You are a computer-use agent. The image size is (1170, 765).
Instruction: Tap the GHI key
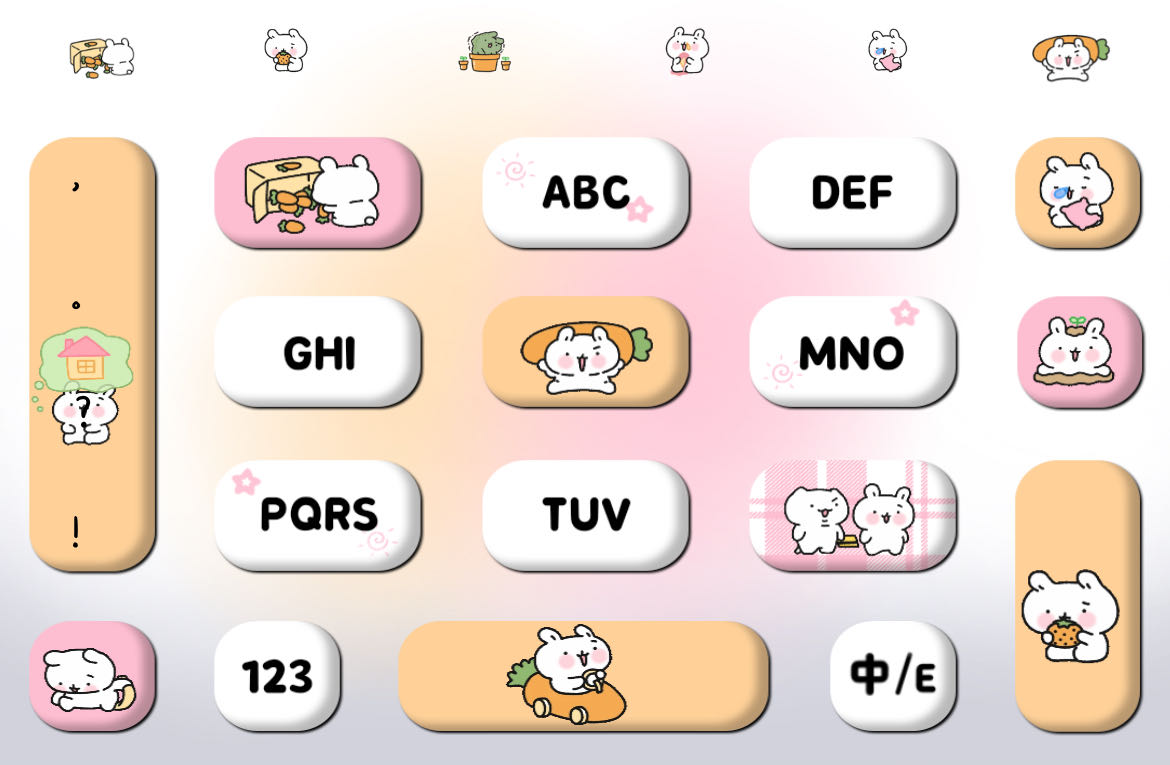318,352
